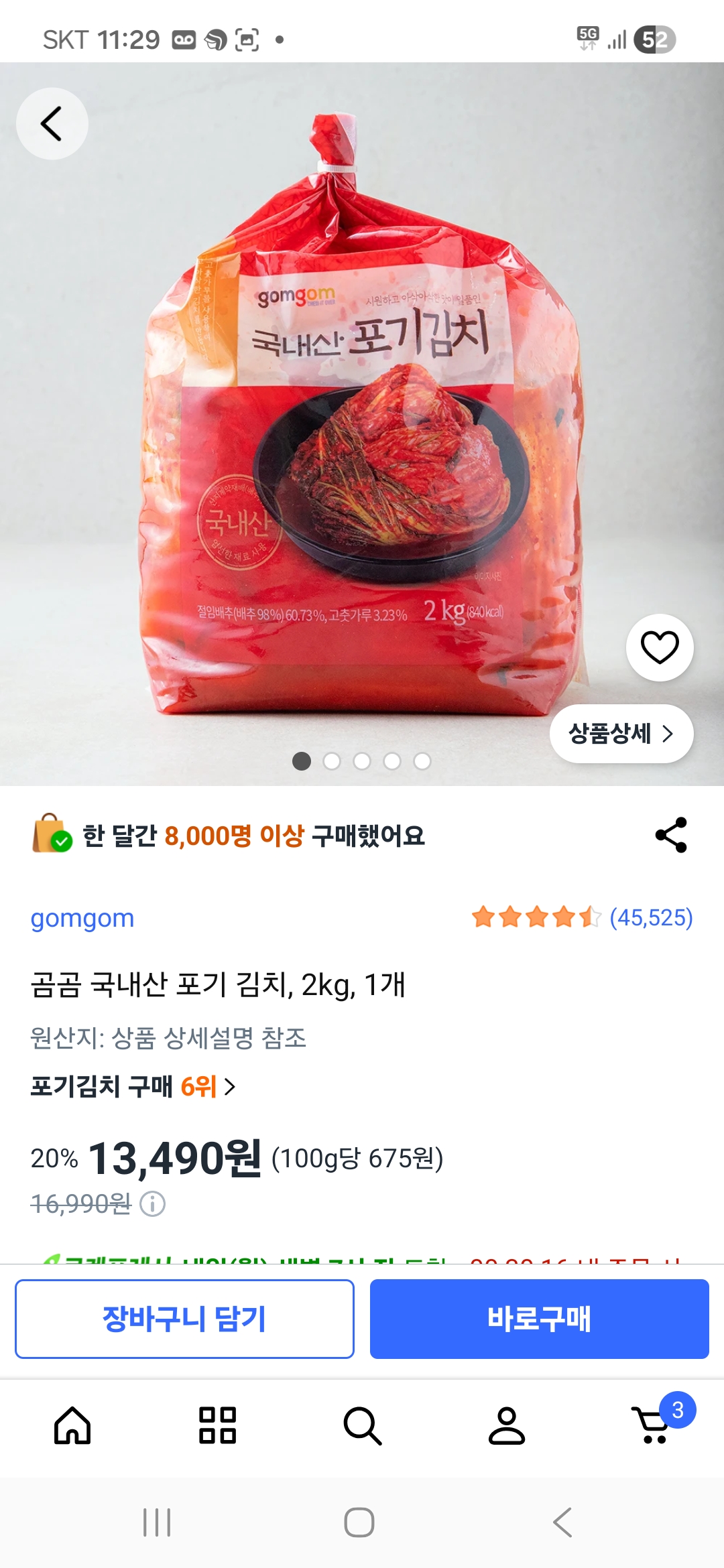Tap 장바구니 담기 to add to cart
Viewport: 724px width, 1568px height.
pos(184,1319)
